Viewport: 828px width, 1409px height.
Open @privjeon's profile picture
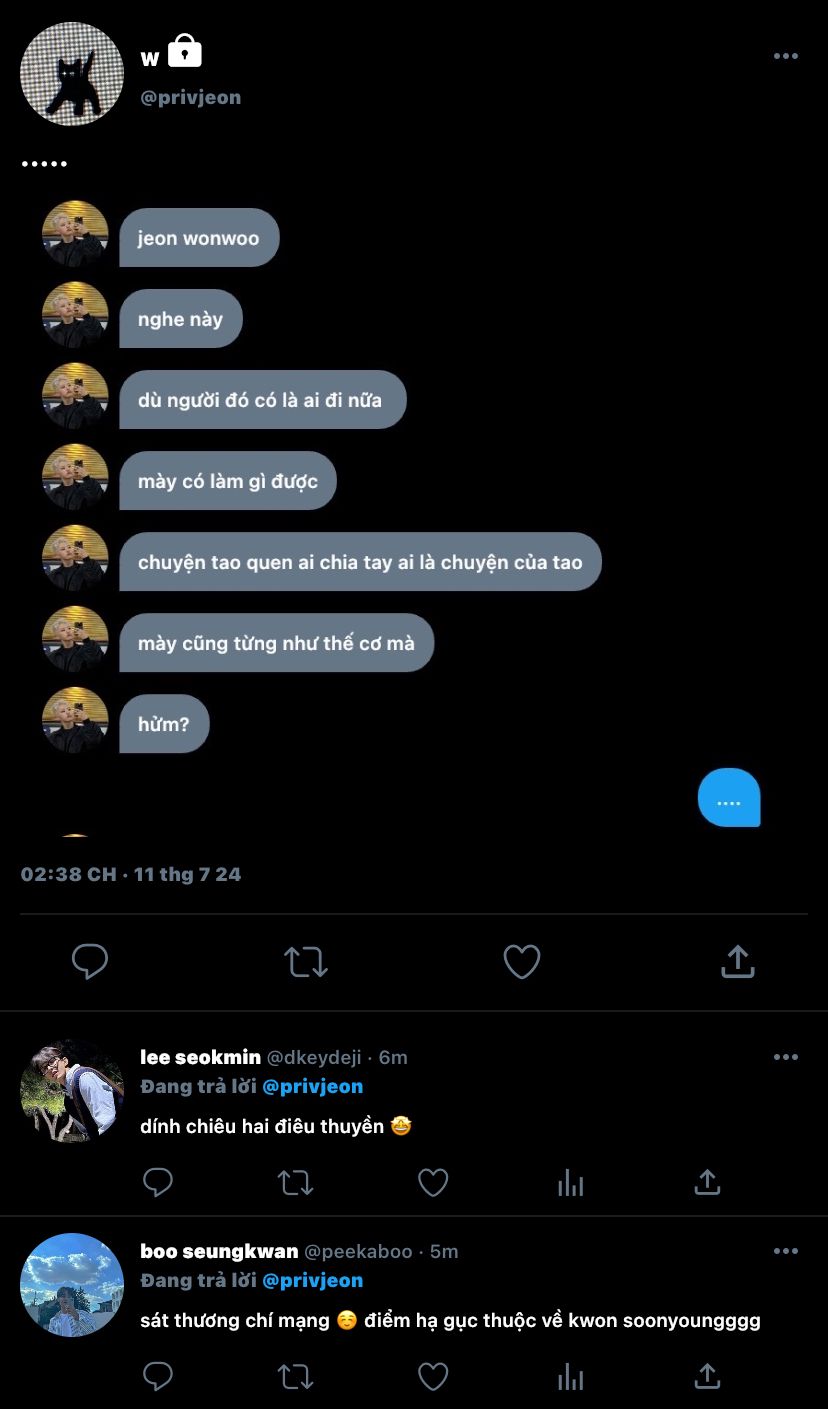click(x=72, y=74)
